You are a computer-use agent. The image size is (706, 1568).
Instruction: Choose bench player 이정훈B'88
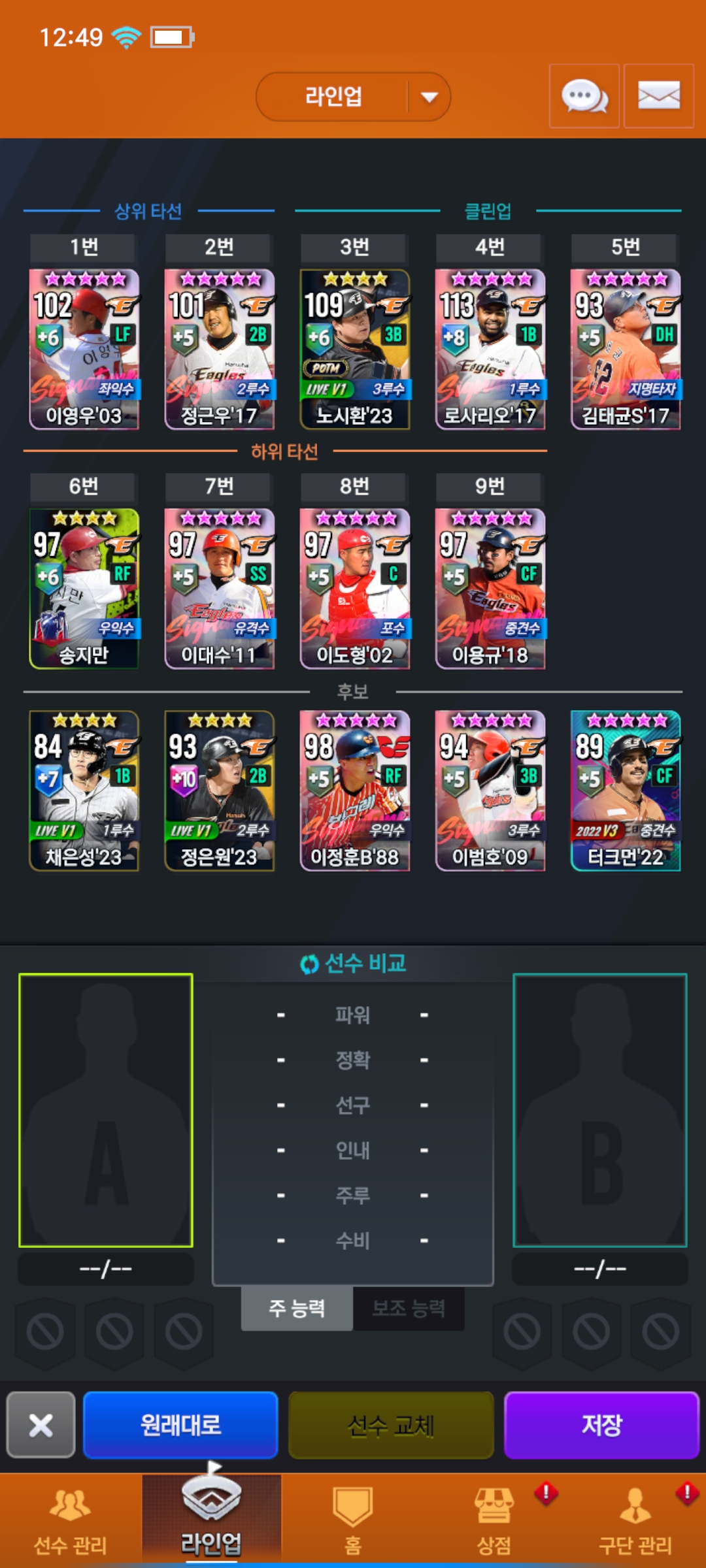355,791
